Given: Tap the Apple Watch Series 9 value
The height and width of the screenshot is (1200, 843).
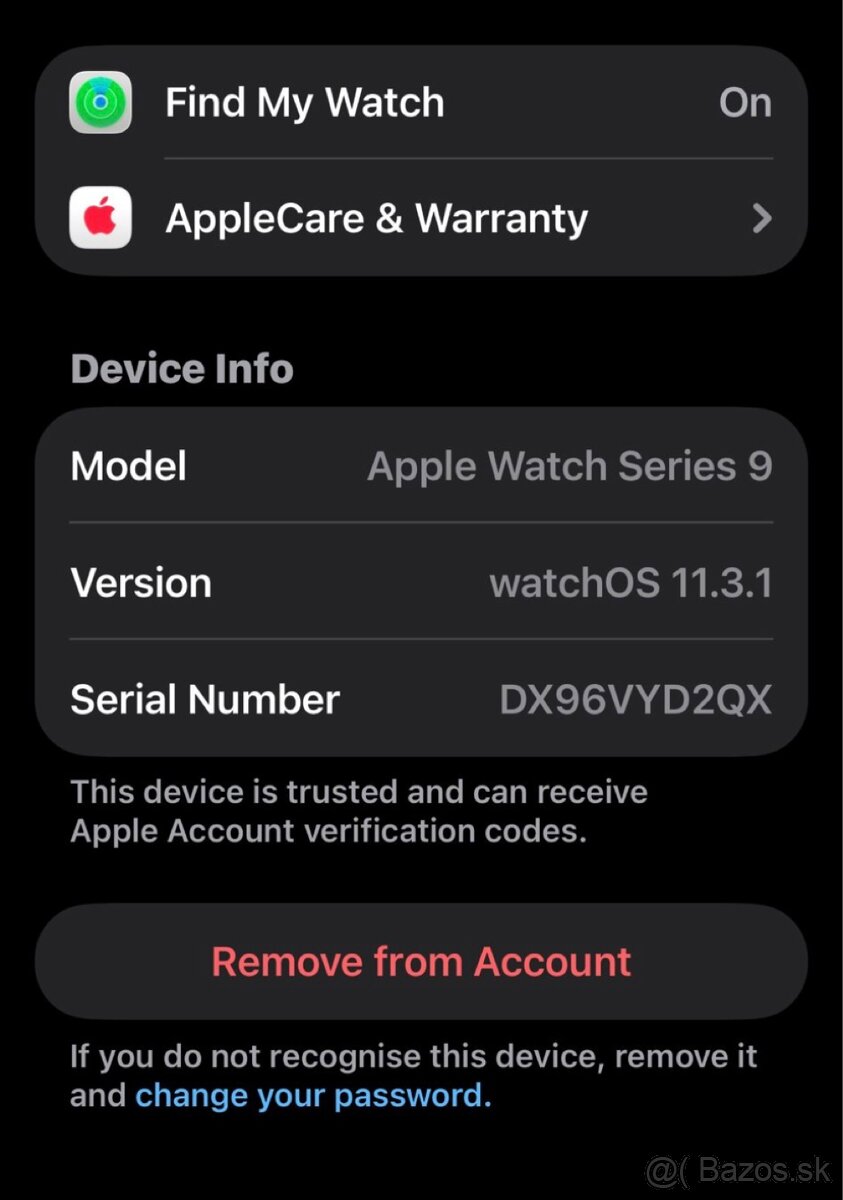Looking at the screenshot, I should click(571, 465).
